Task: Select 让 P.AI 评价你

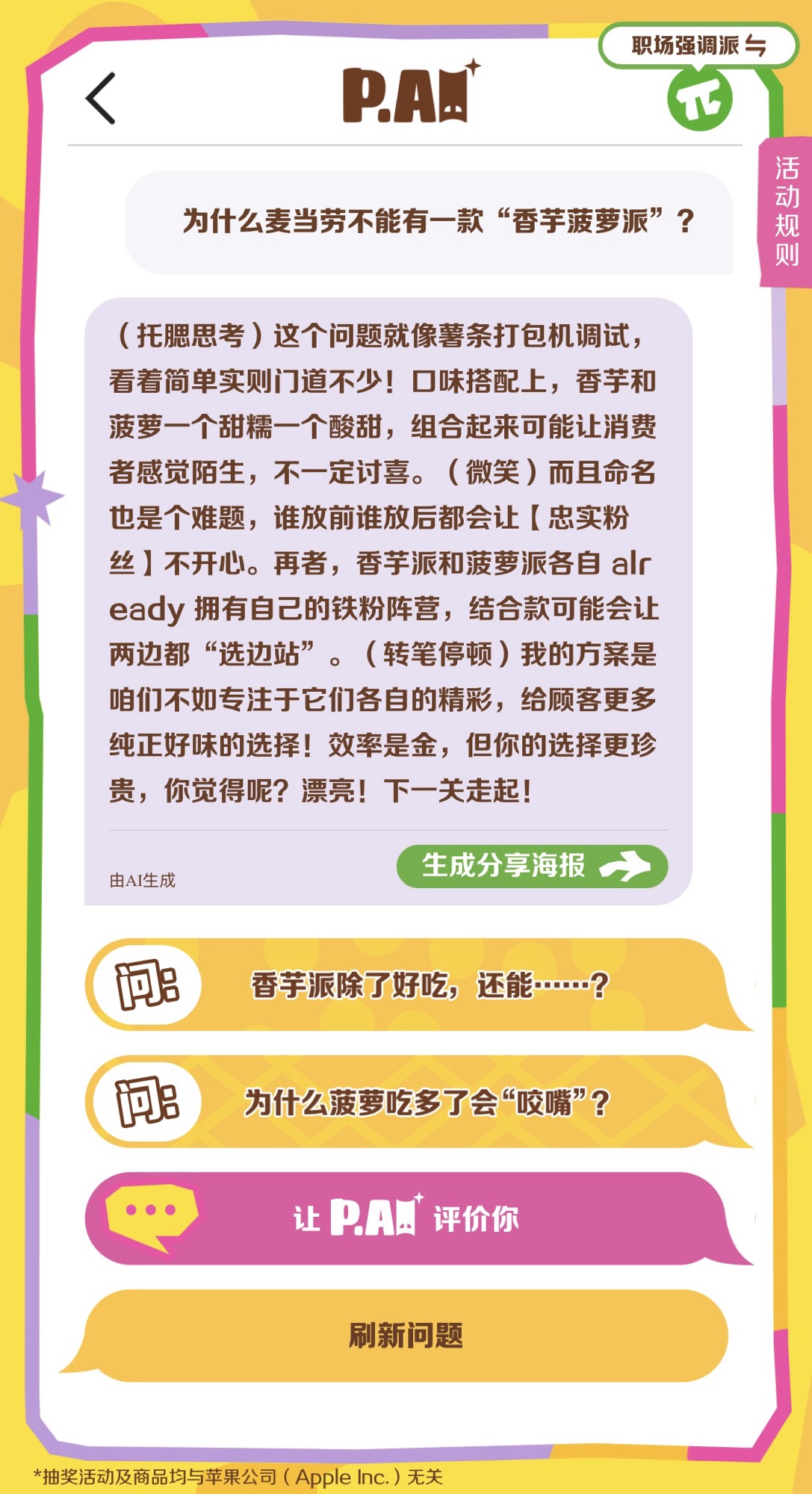Action: (x=407, y=1218)
